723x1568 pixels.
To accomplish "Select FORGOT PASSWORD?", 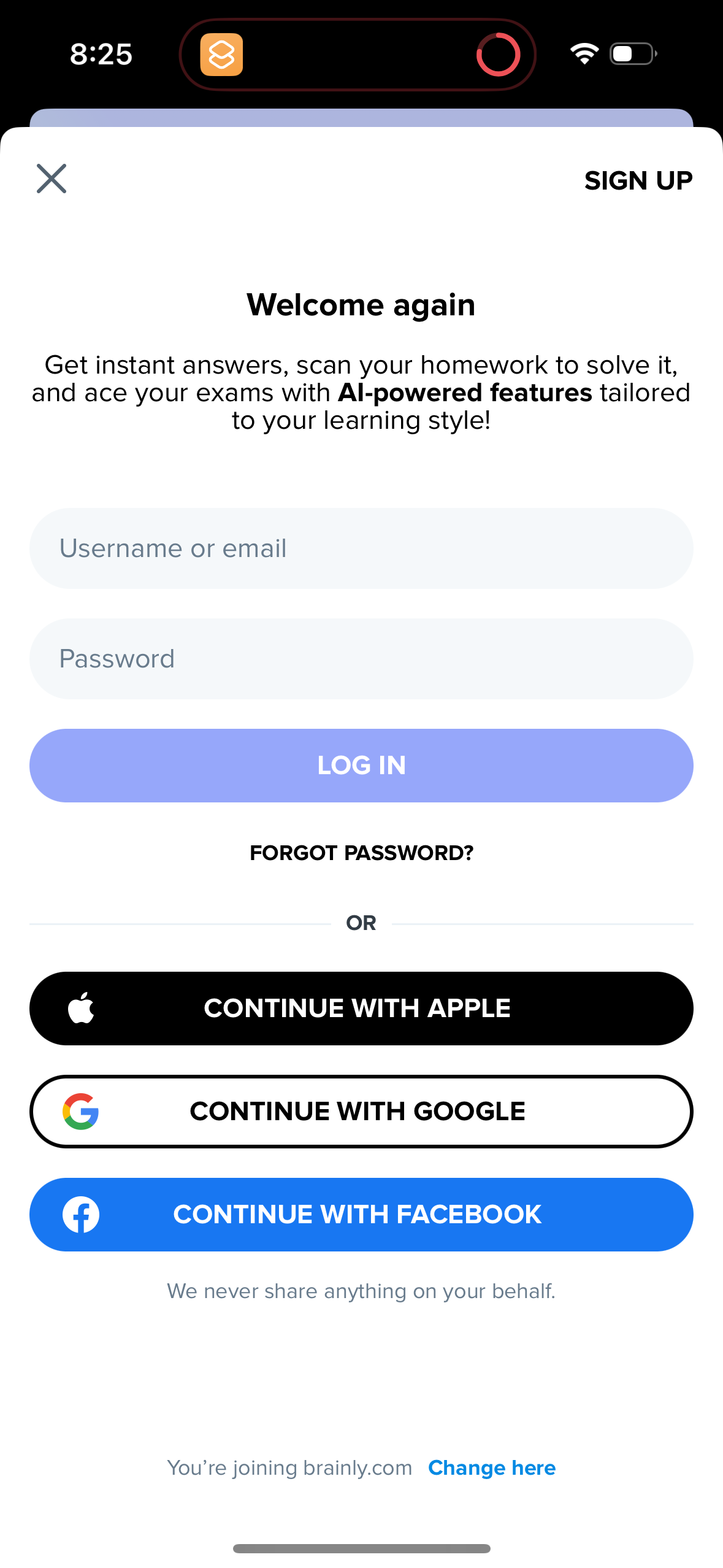I will point(361,853).
